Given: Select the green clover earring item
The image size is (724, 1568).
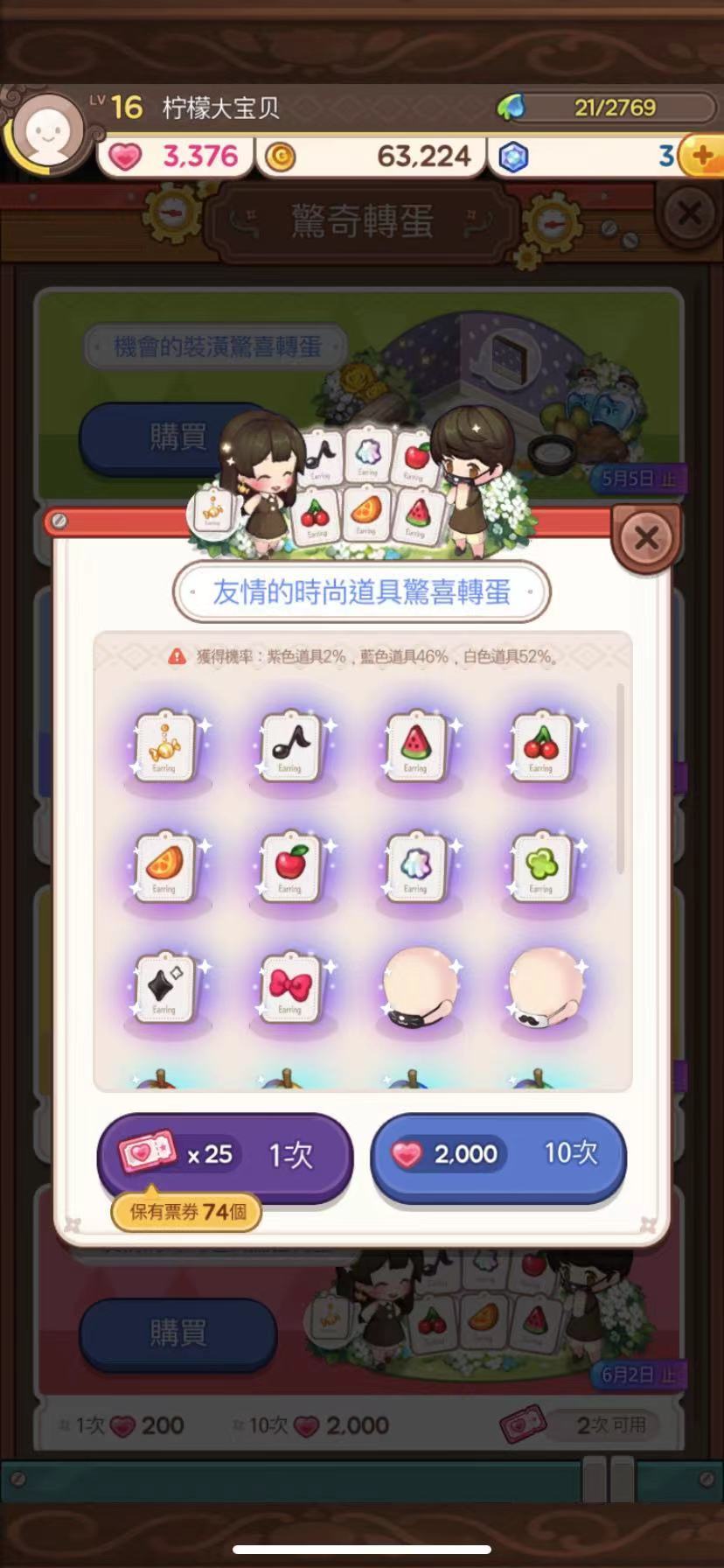Looking at the screenshot, I should [541, 867].
